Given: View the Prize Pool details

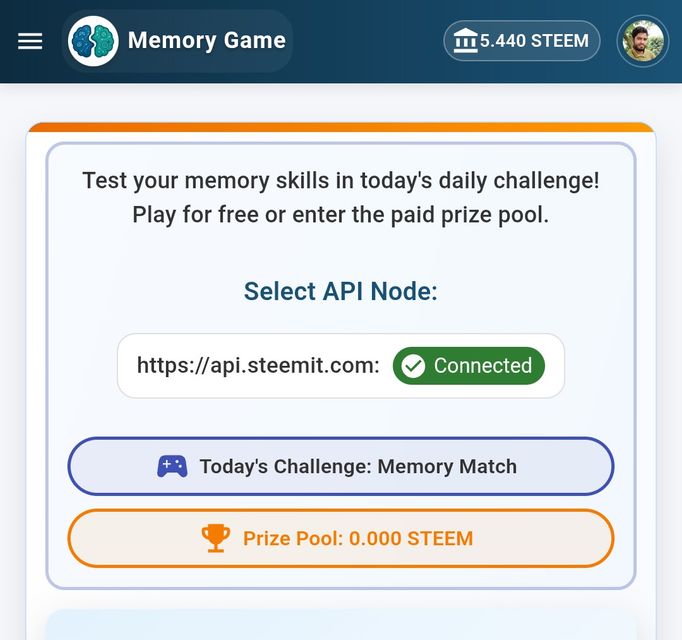Looking at the screenshot, I should point(340,539).
